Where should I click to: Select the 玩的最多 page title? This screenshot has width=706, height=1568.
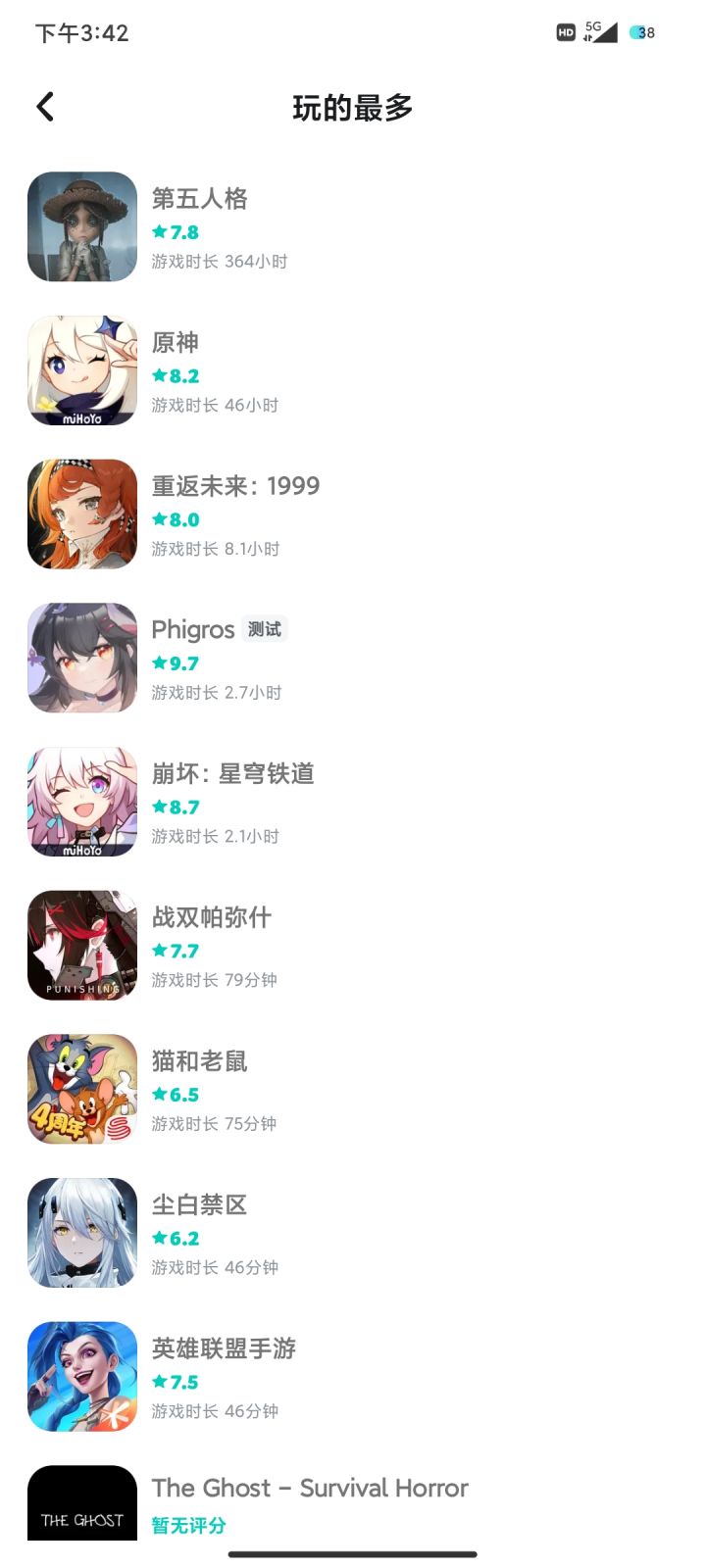[x=353, y=107]
